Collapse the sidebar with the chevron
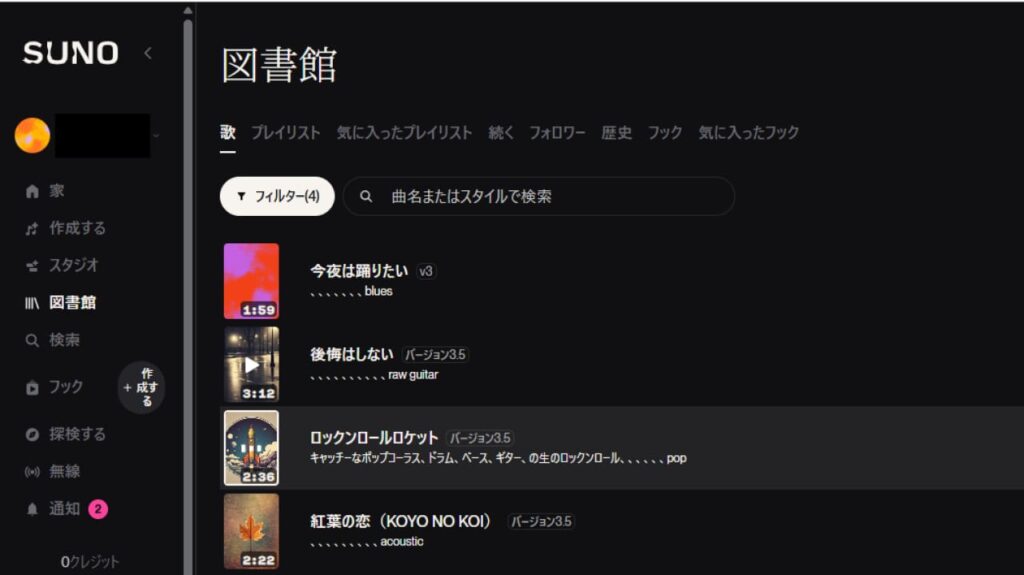 pos(148,53)
